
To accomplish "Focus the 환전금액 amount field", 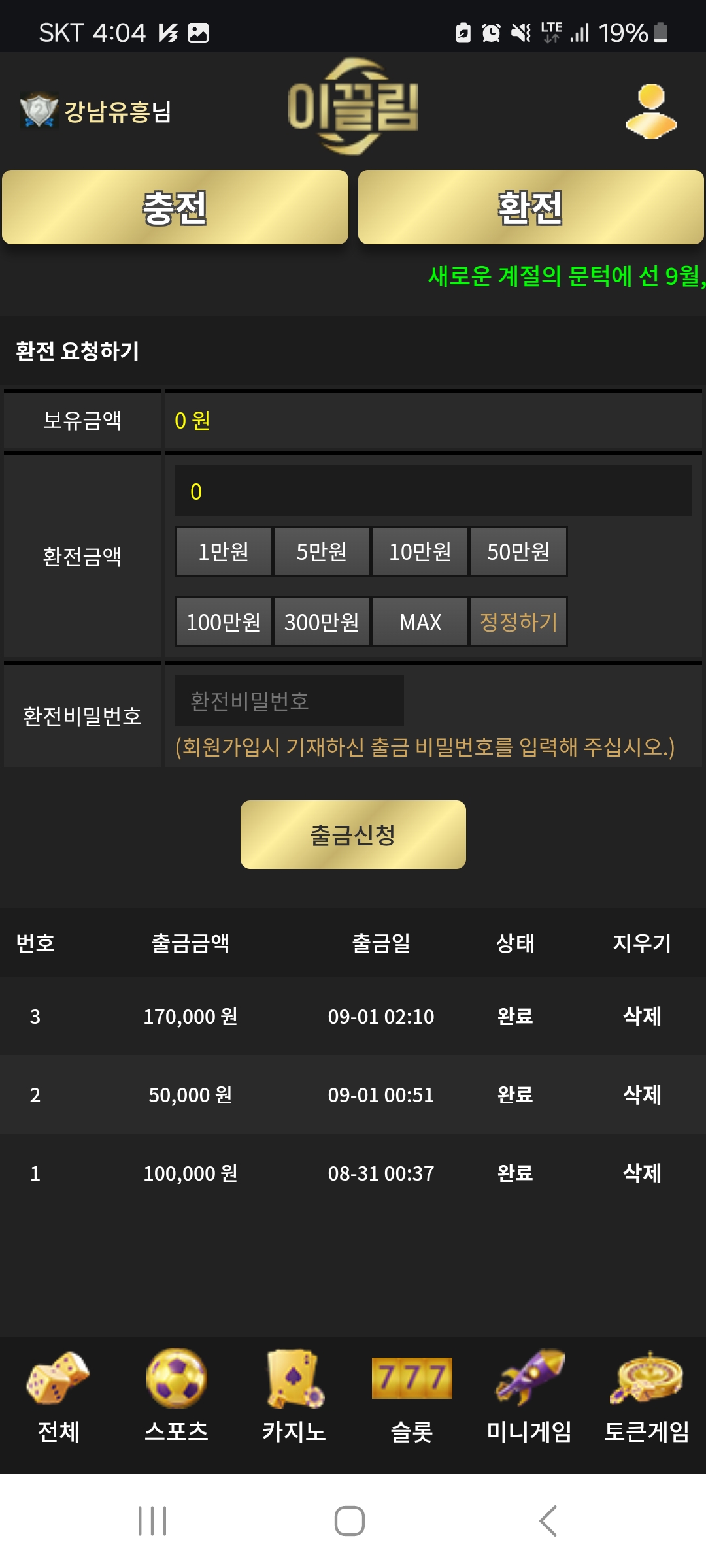I will [433, 491].
